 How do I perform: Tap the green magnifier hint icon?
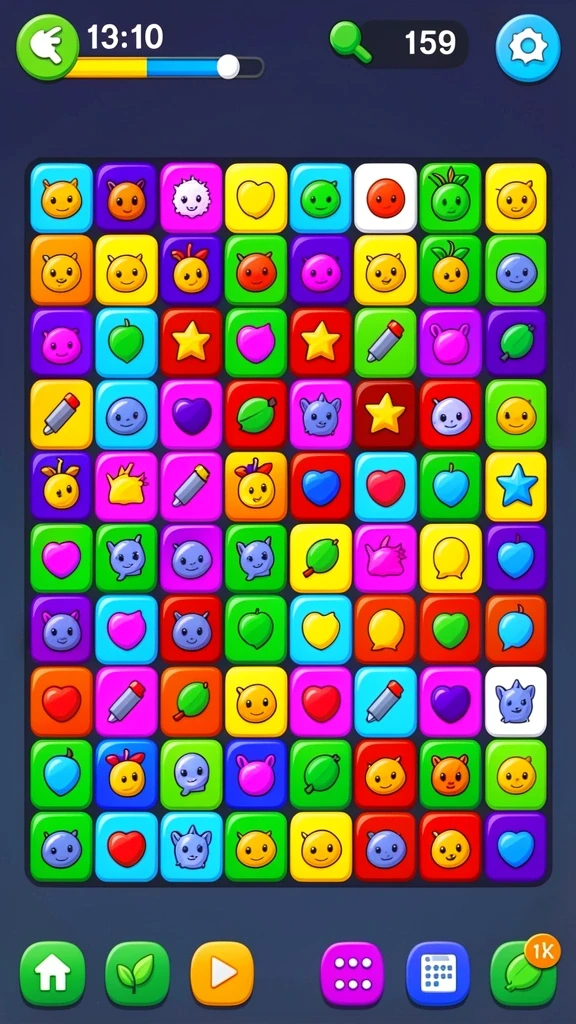[x=349, y=43]
